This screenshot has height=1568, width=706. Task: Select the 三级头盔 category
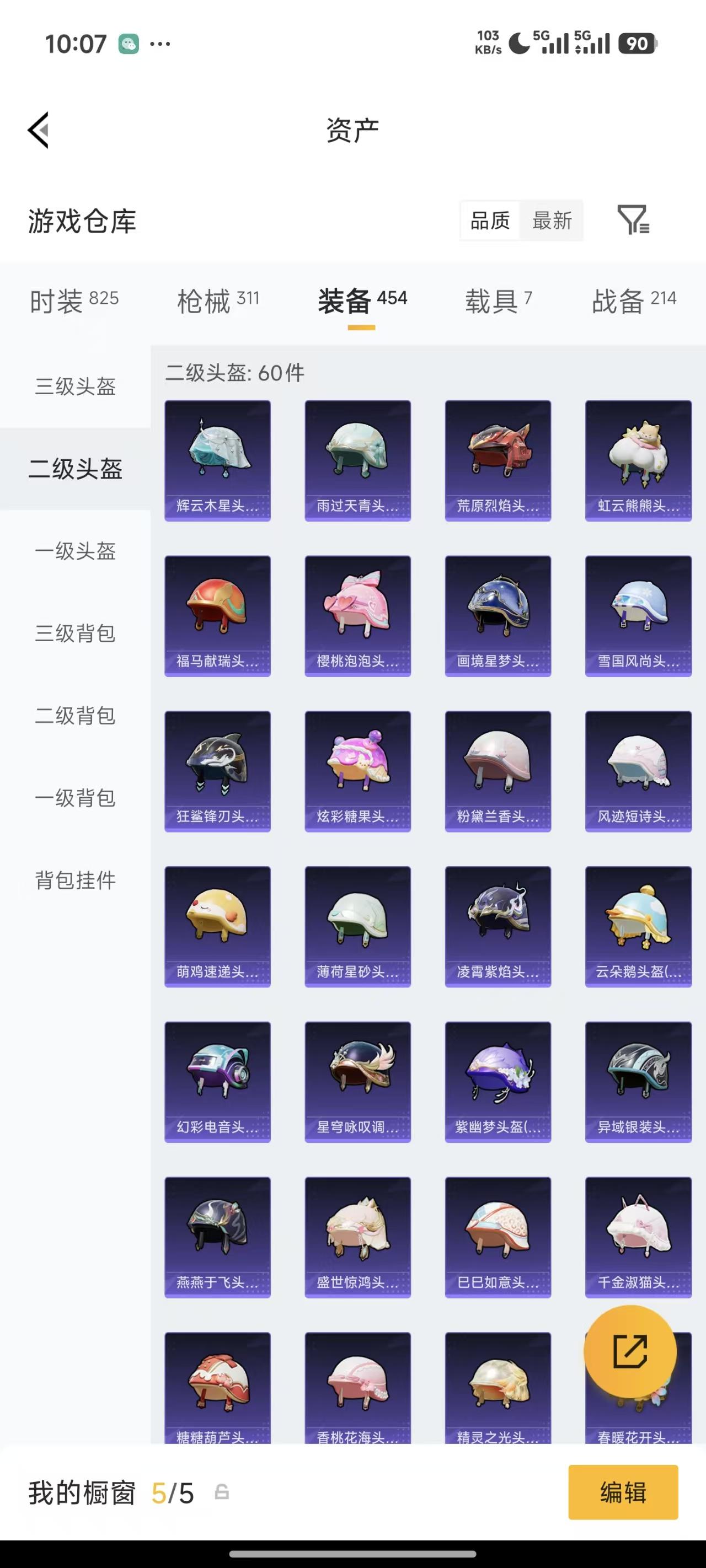[x=76, y=386]
